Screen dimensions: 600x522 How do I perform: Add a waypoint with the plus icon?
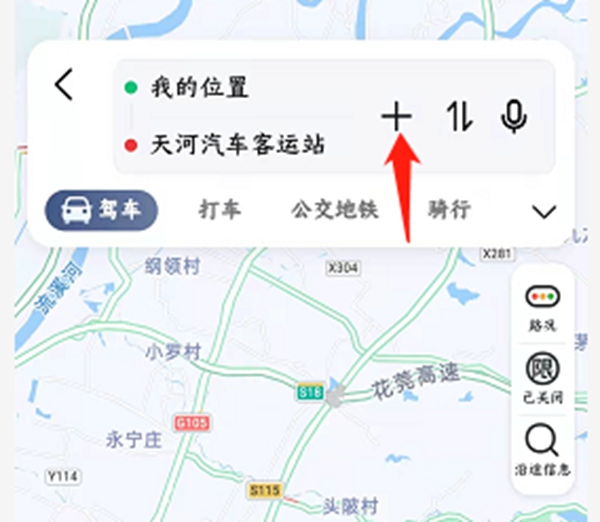click(396, 117)
